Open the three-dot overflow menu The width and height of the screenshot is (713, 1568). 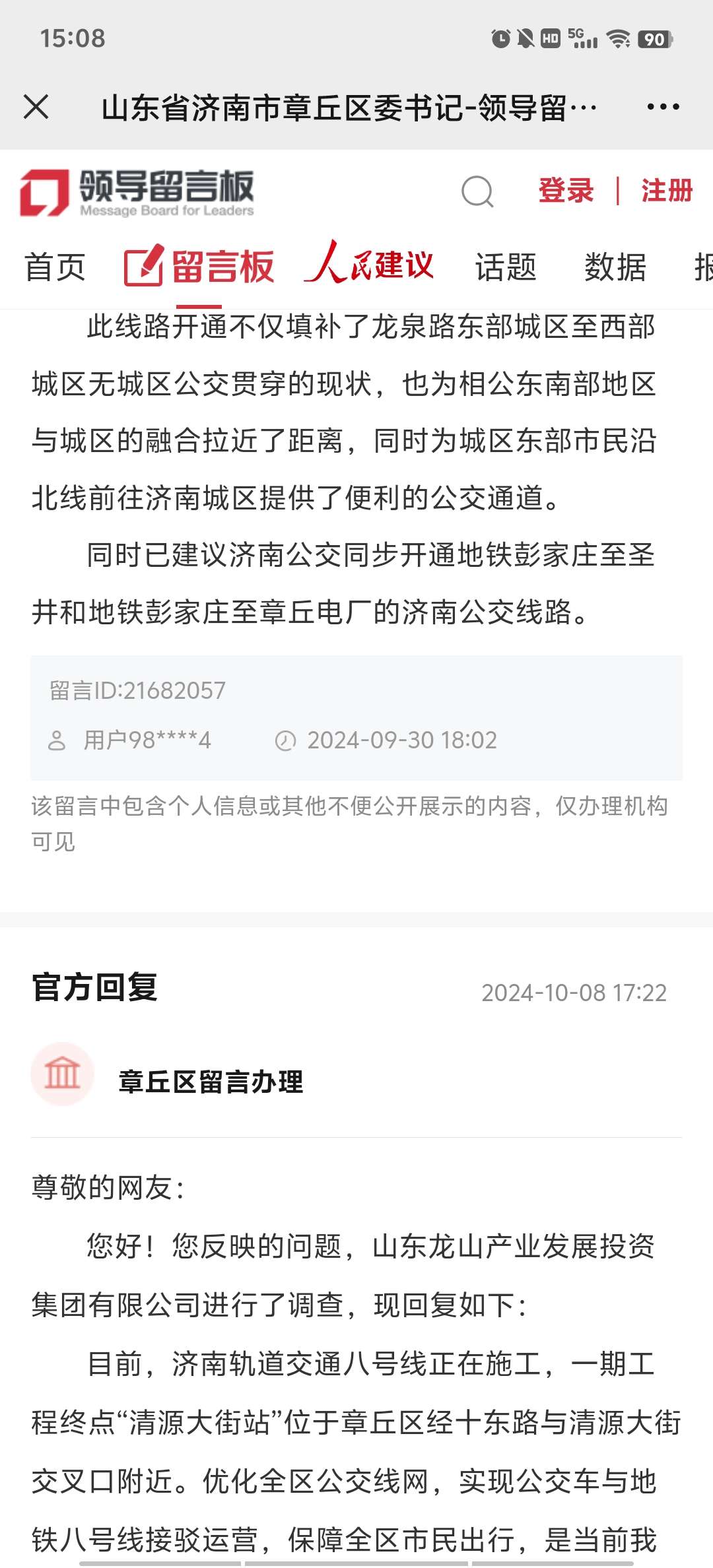point(662,106)
